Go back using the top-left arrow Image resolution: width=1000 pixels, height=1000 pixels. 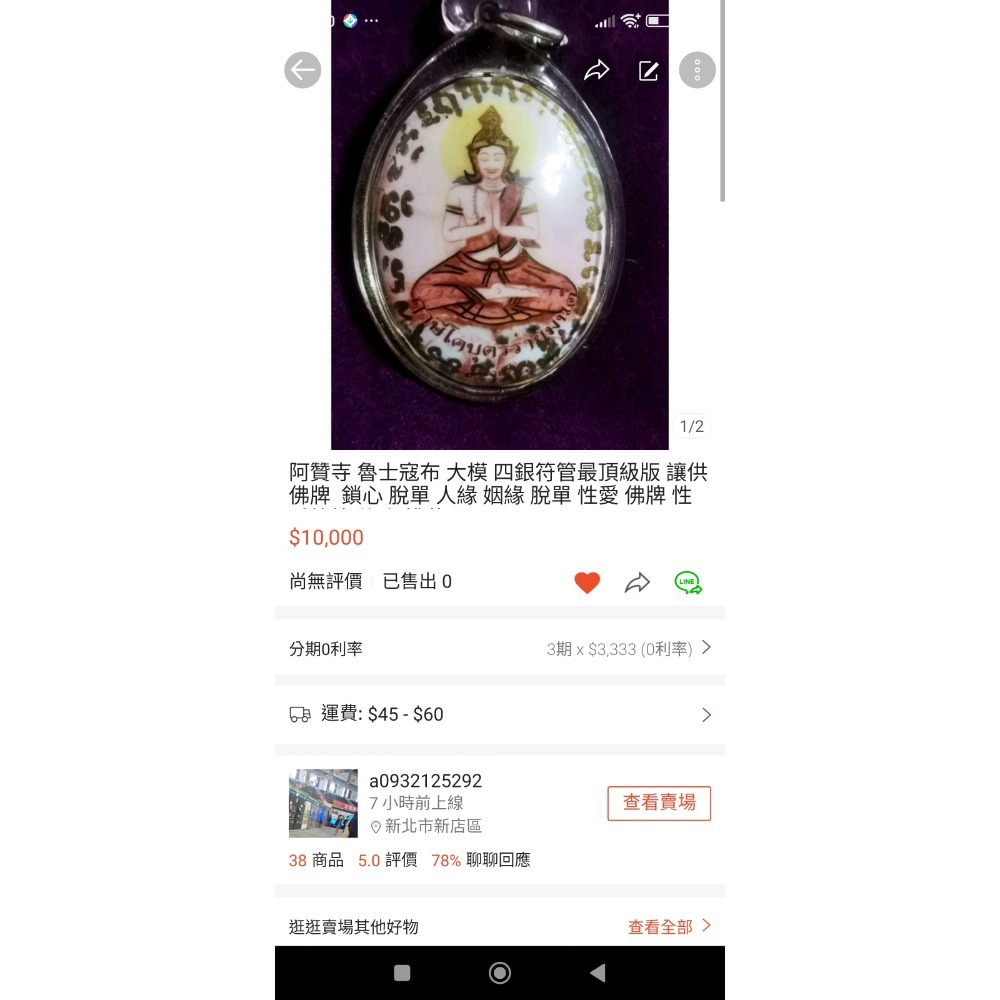click(x=303, y=70)
